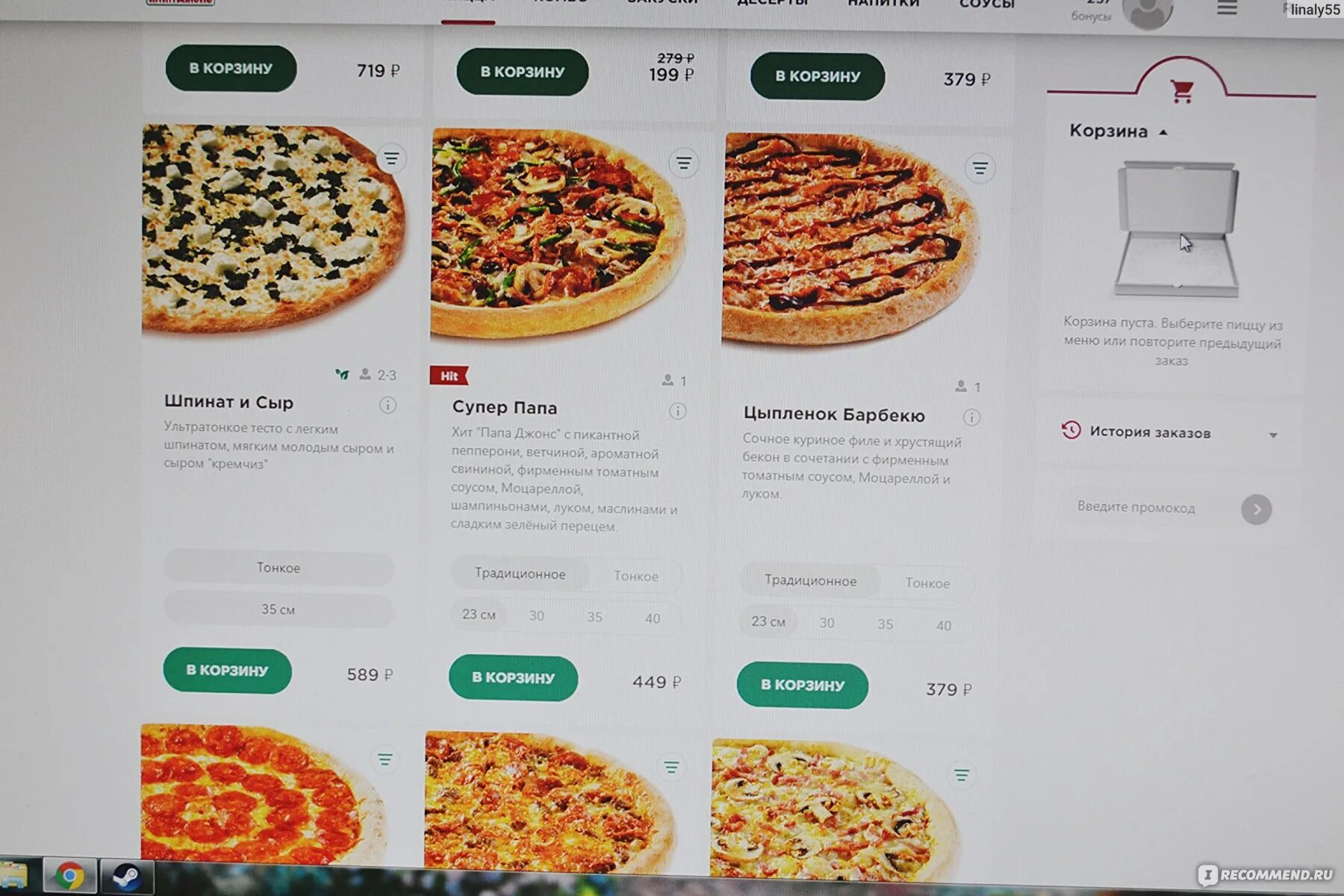Open ingredients options icon on Супер Папа

click(683, 163)
